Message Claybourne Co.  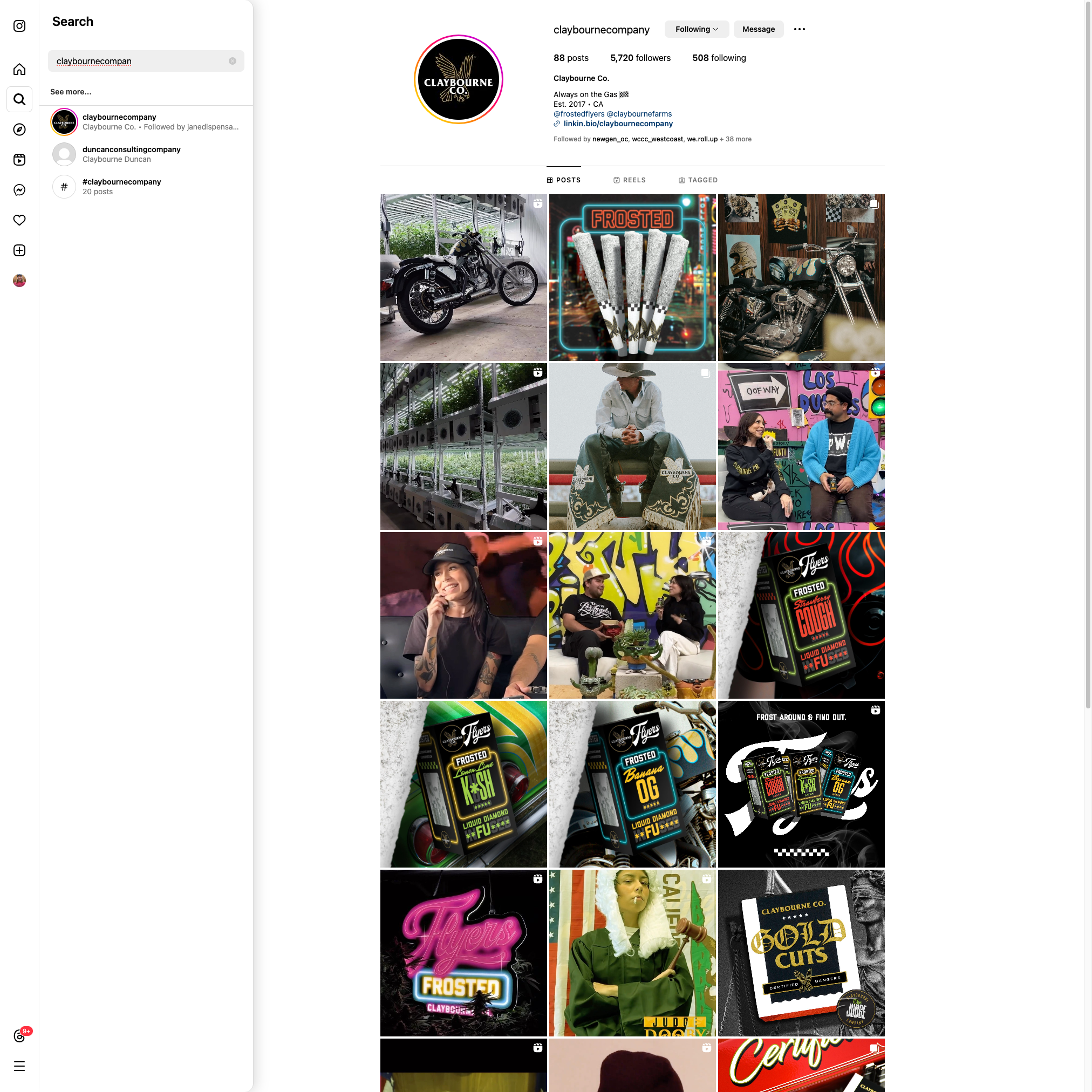click(x=758, y=29)
